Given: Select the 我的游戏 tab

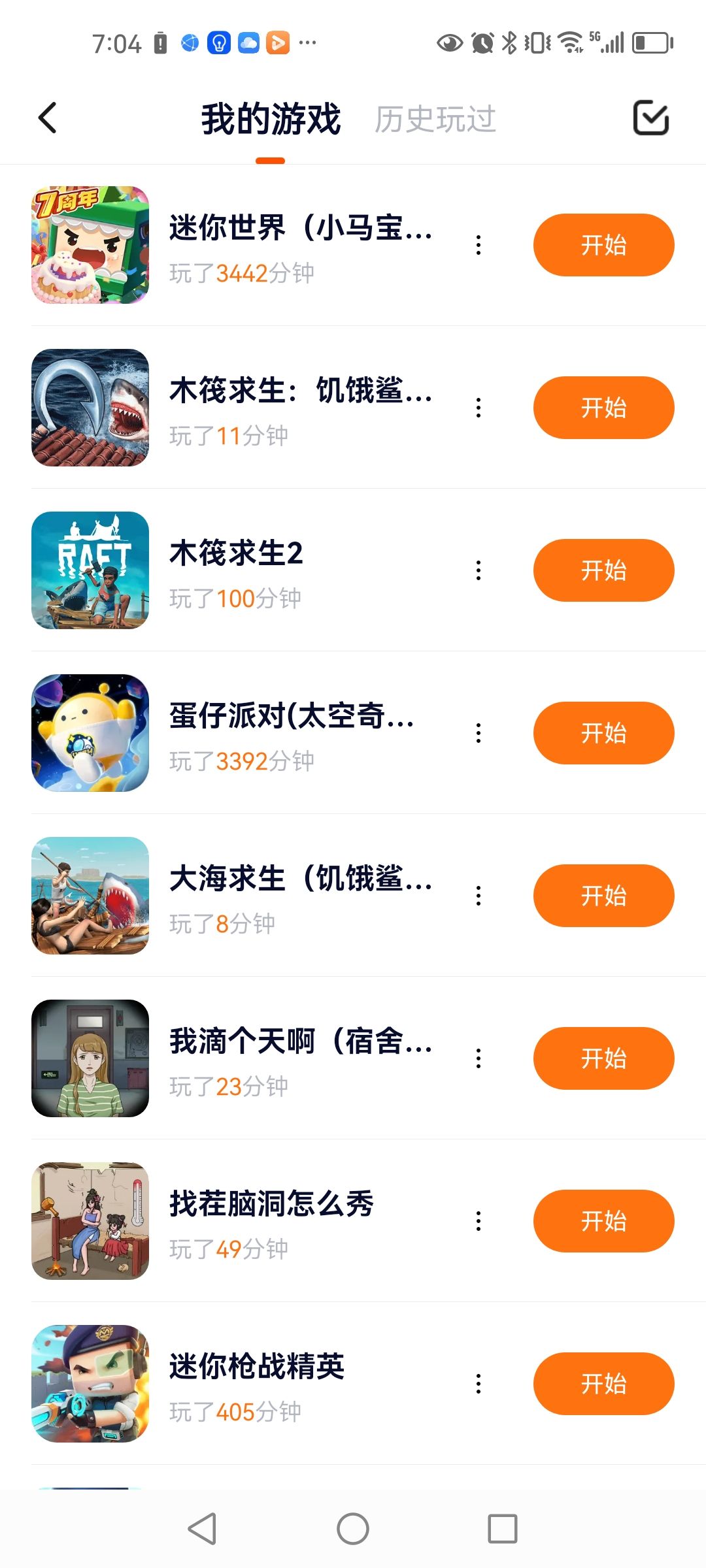Looking at the screenshot, I should (271, 120).
